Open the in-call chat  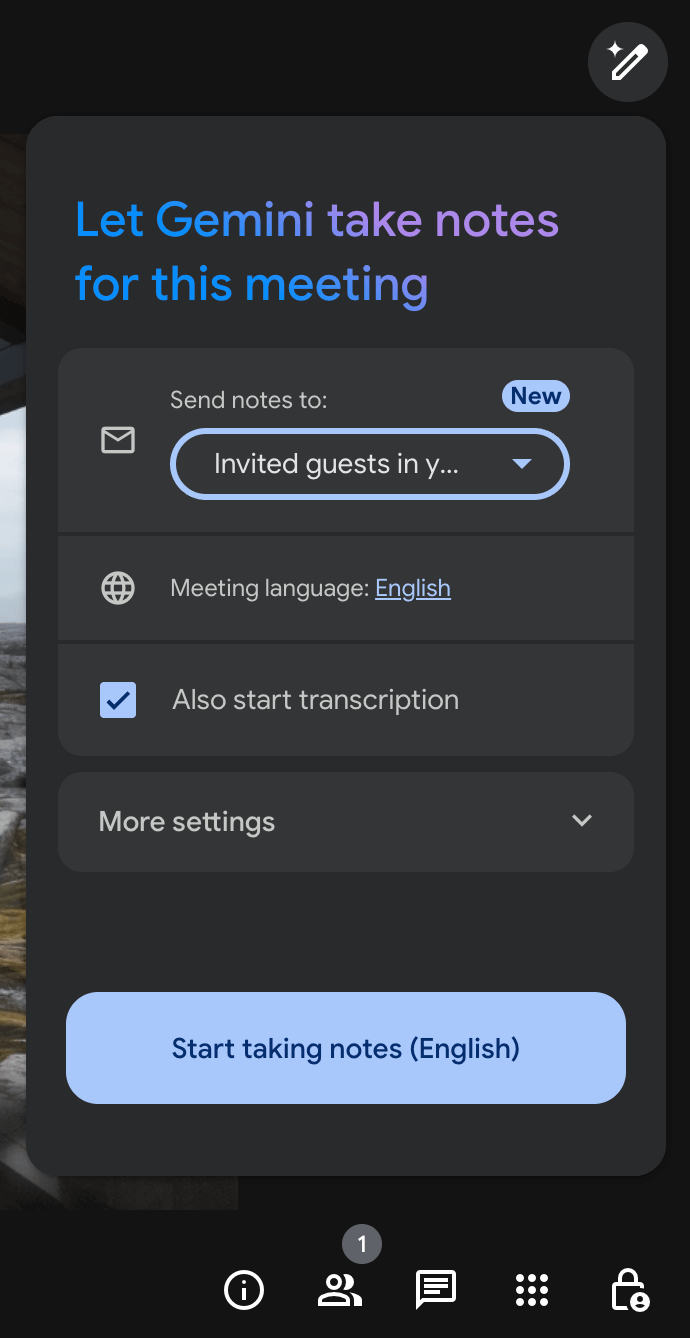[x=435, y=1290]
